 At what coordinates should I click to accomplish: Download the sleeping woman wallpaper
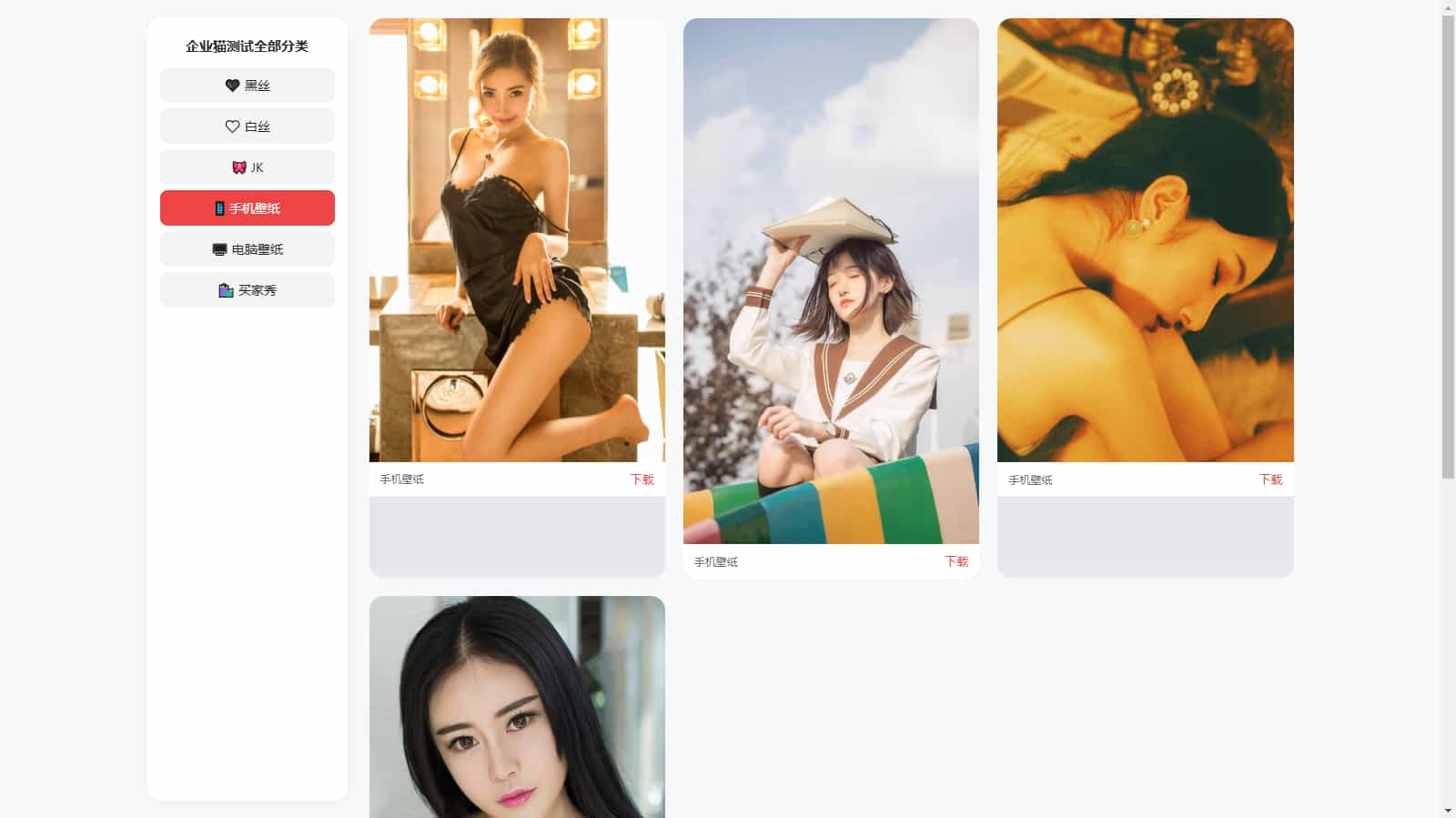(1269, 480)
